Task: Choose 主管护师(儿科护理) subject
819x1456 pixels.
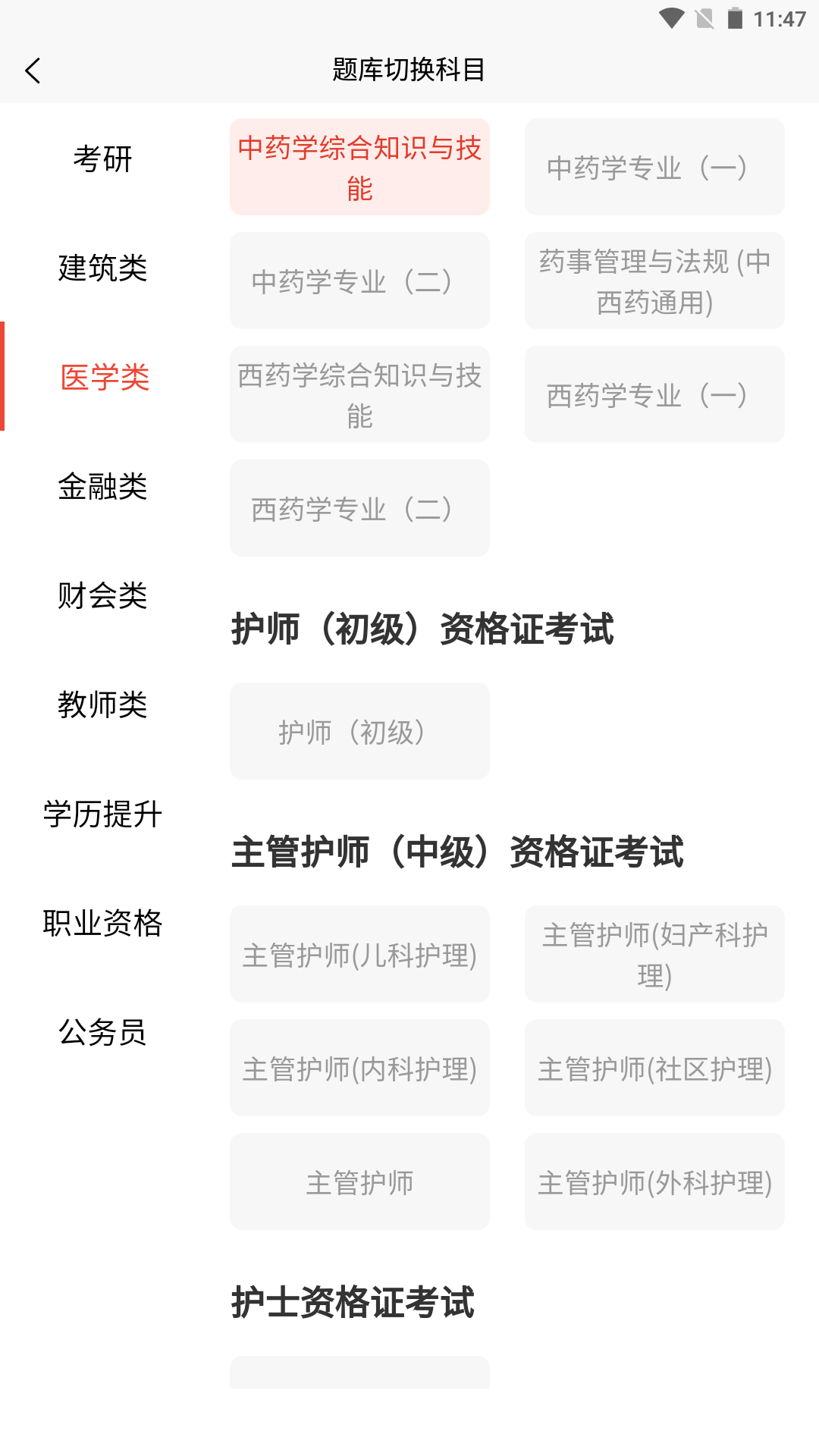Action: [x=359, y=954]
